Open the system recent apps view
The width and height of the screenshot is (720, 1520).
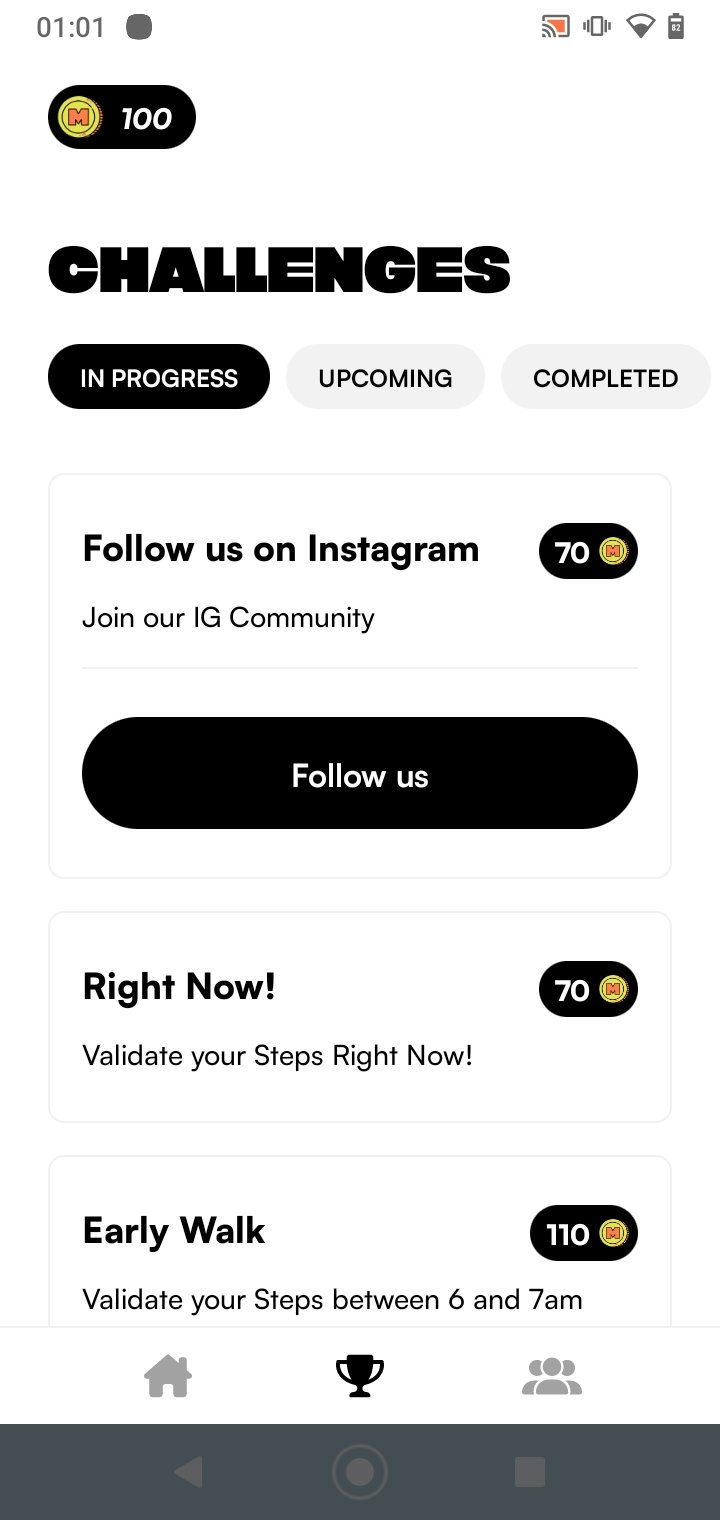click(x=530, y=1472)
